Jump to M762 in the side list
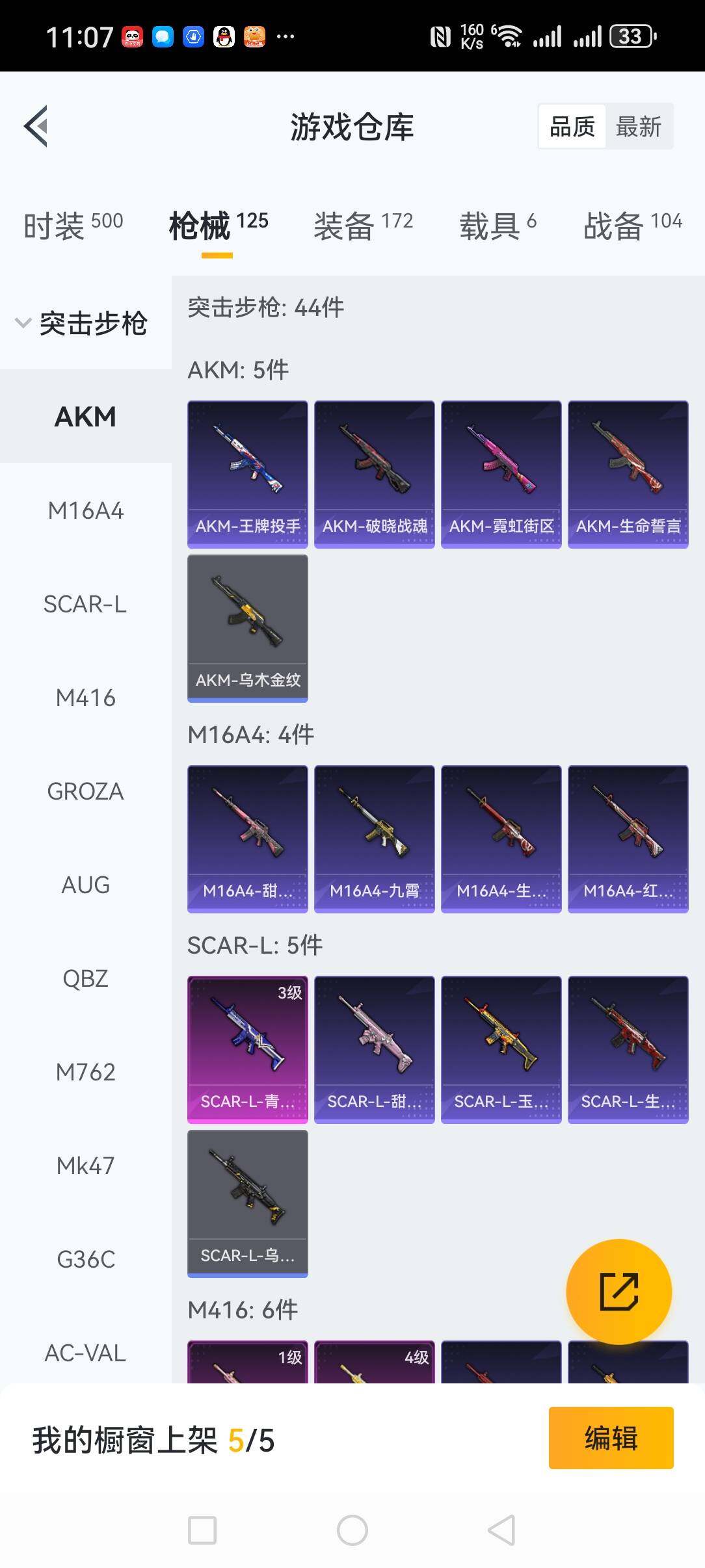The image size is (705, 1568). (x=85, y=1073)
